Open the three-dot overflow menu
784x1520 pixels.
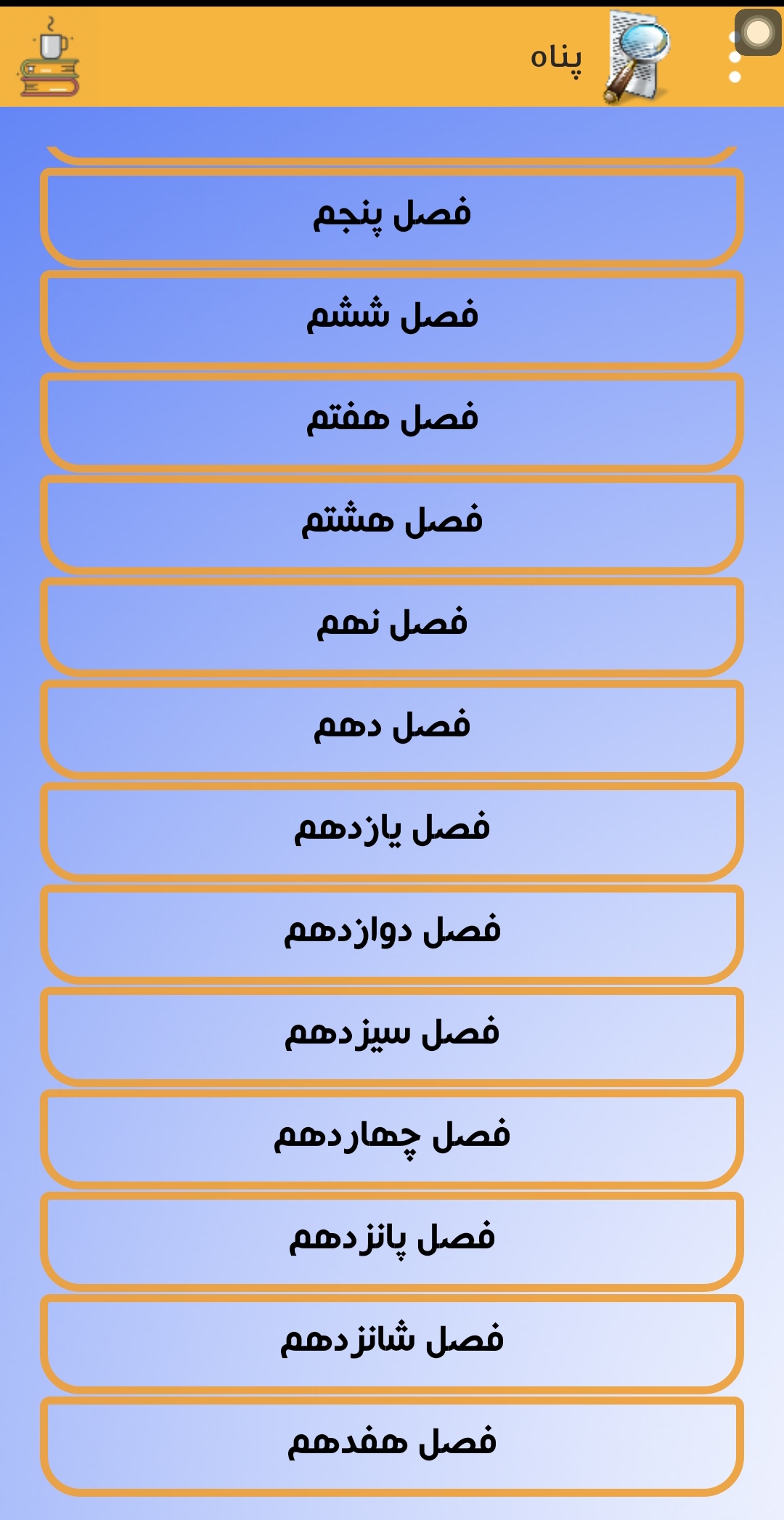click(734, 60)
